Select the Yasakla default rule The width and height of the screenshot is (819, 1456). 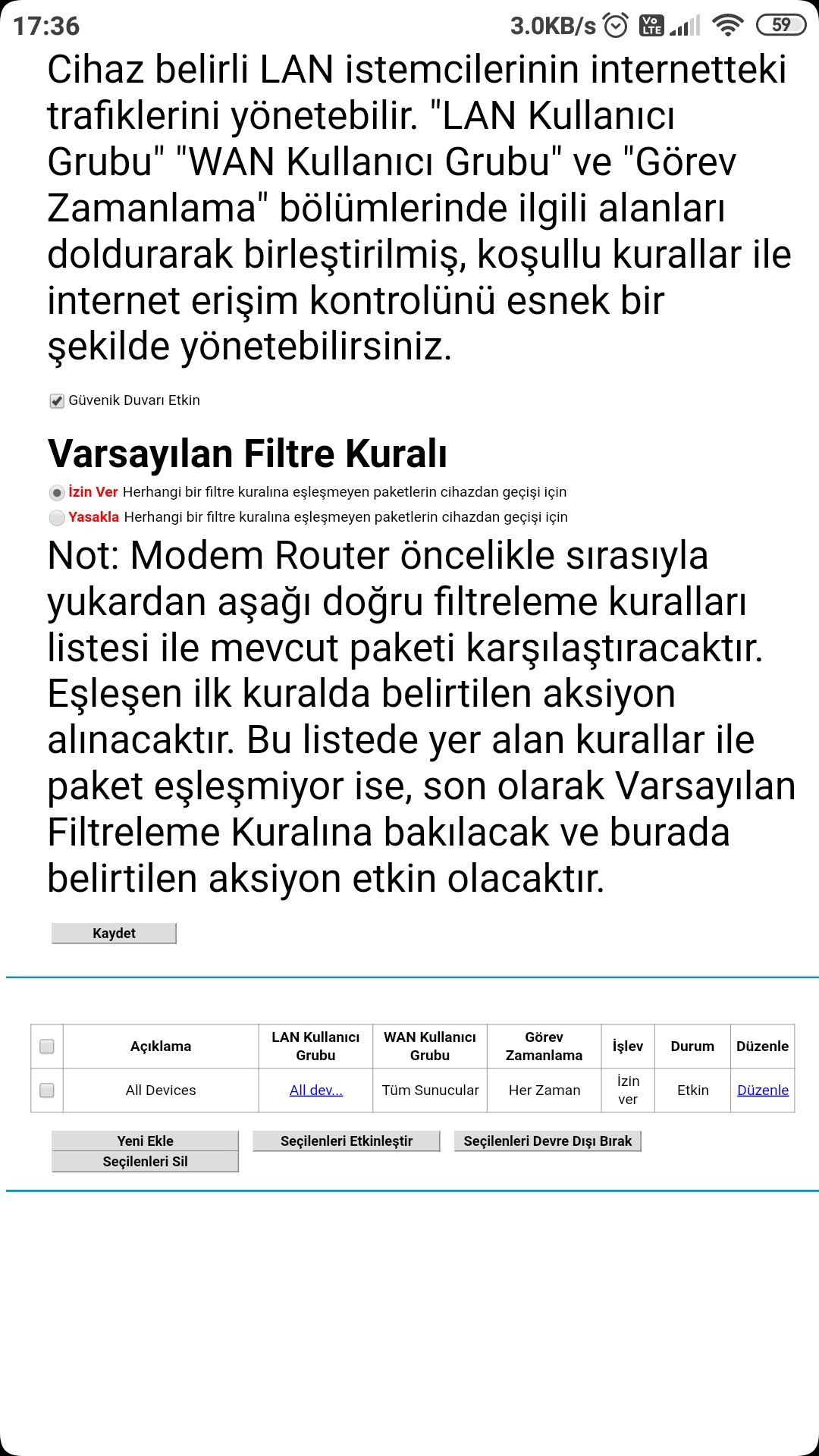(57, 518)
